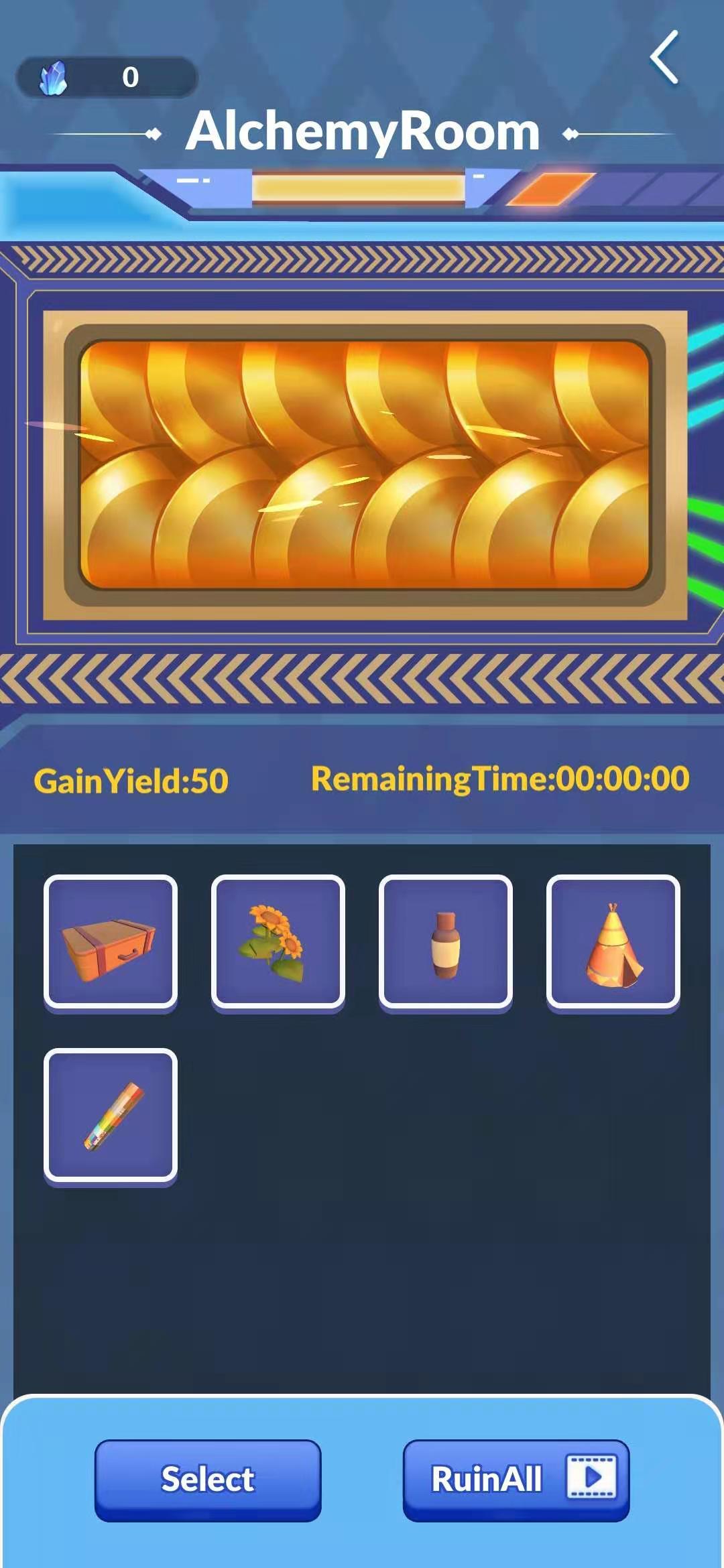Tap the RuinAll video button

click(x=516, y=1479)
